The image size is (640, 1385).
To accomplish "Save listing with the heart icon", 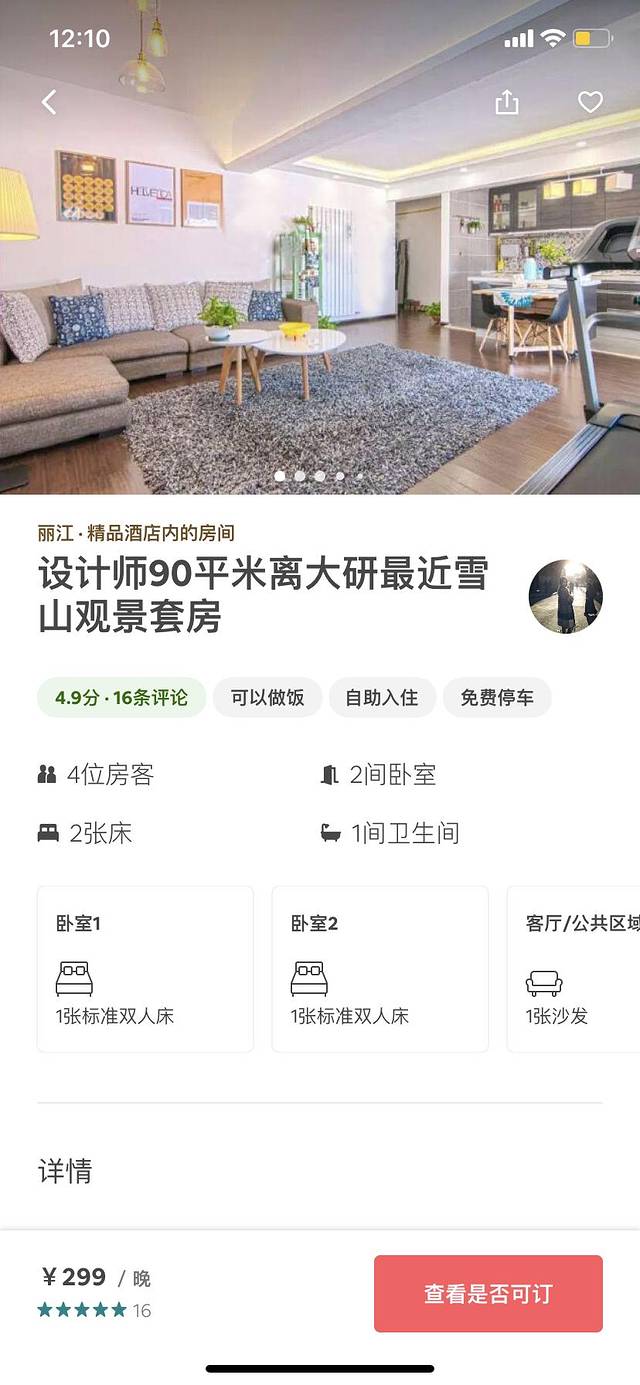I will click(590, 102).
